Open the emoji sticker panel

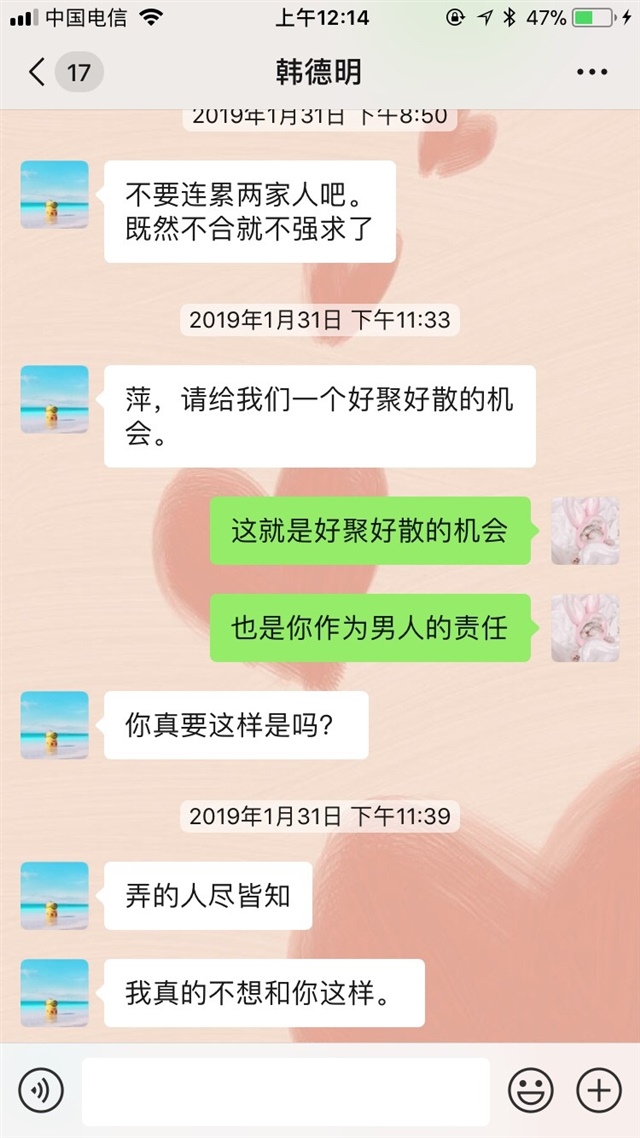pyautogui.click(x=530, y=1089)
